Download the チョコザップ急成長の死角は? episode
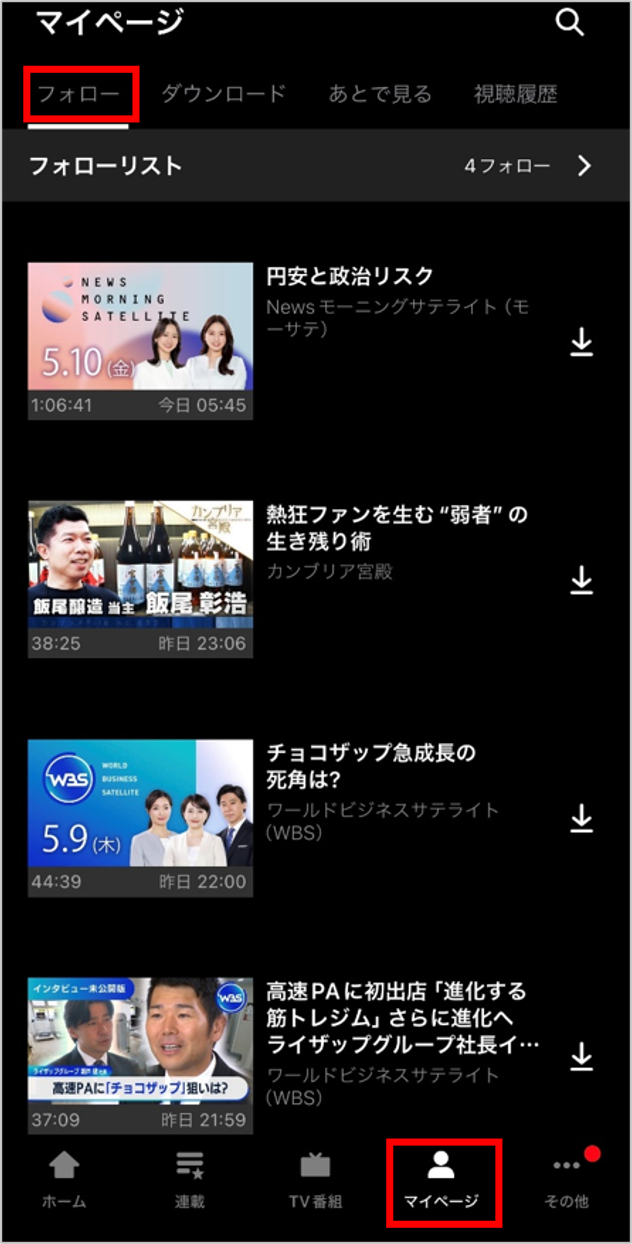The width and height of the screenshot is (632, 1244). pos(581,819)
